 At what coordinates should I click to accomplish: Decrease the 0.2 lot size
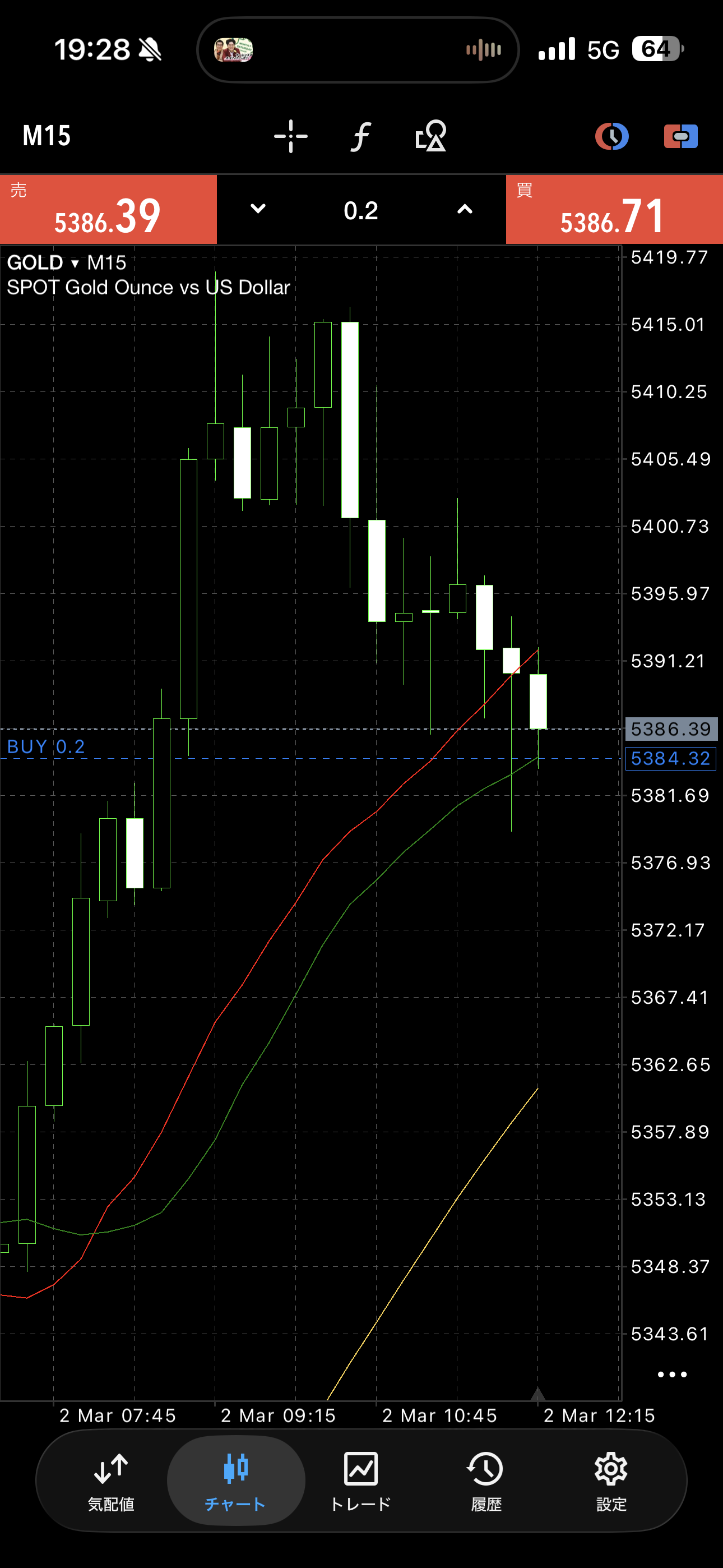258,209
